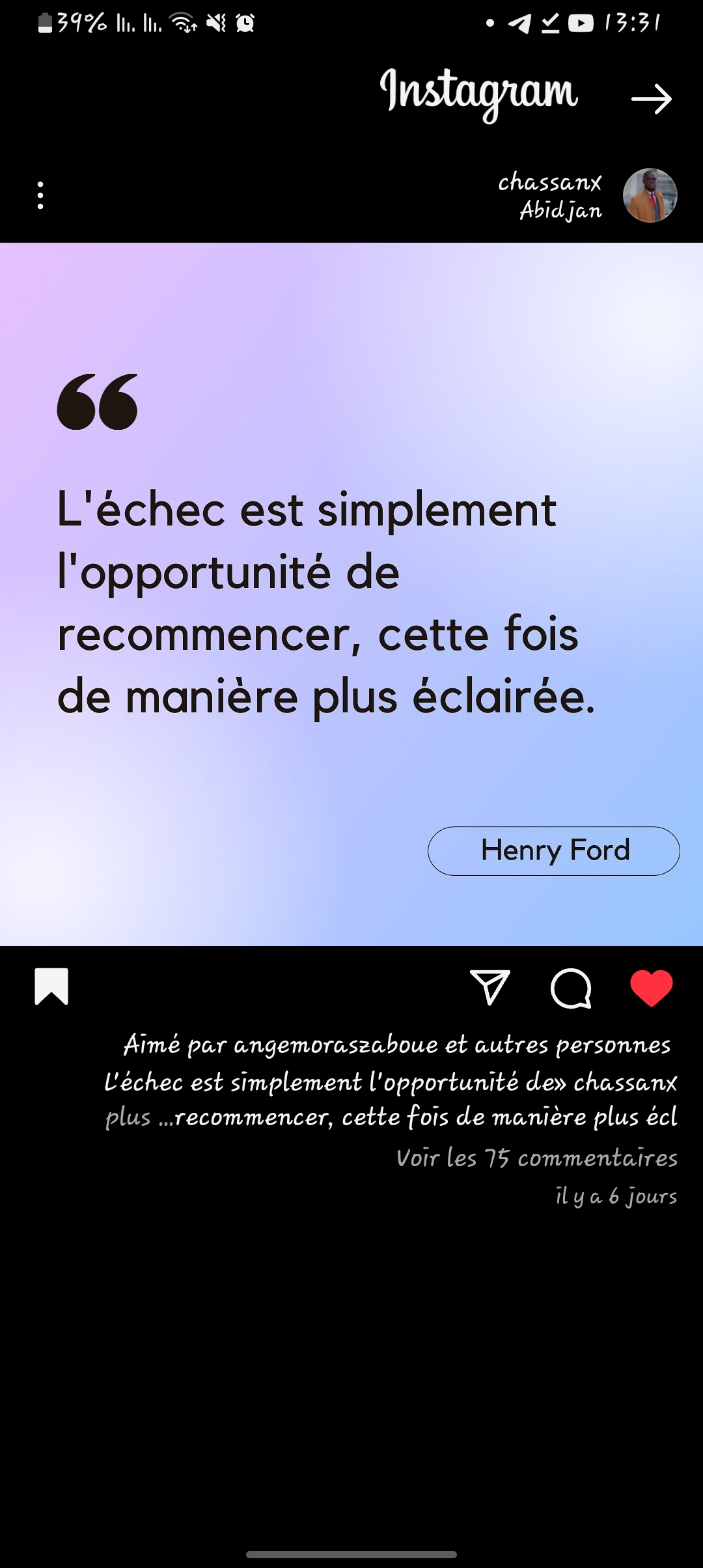
Task: Open the Henry Ford quote image
Action: [x=351, y=594]
